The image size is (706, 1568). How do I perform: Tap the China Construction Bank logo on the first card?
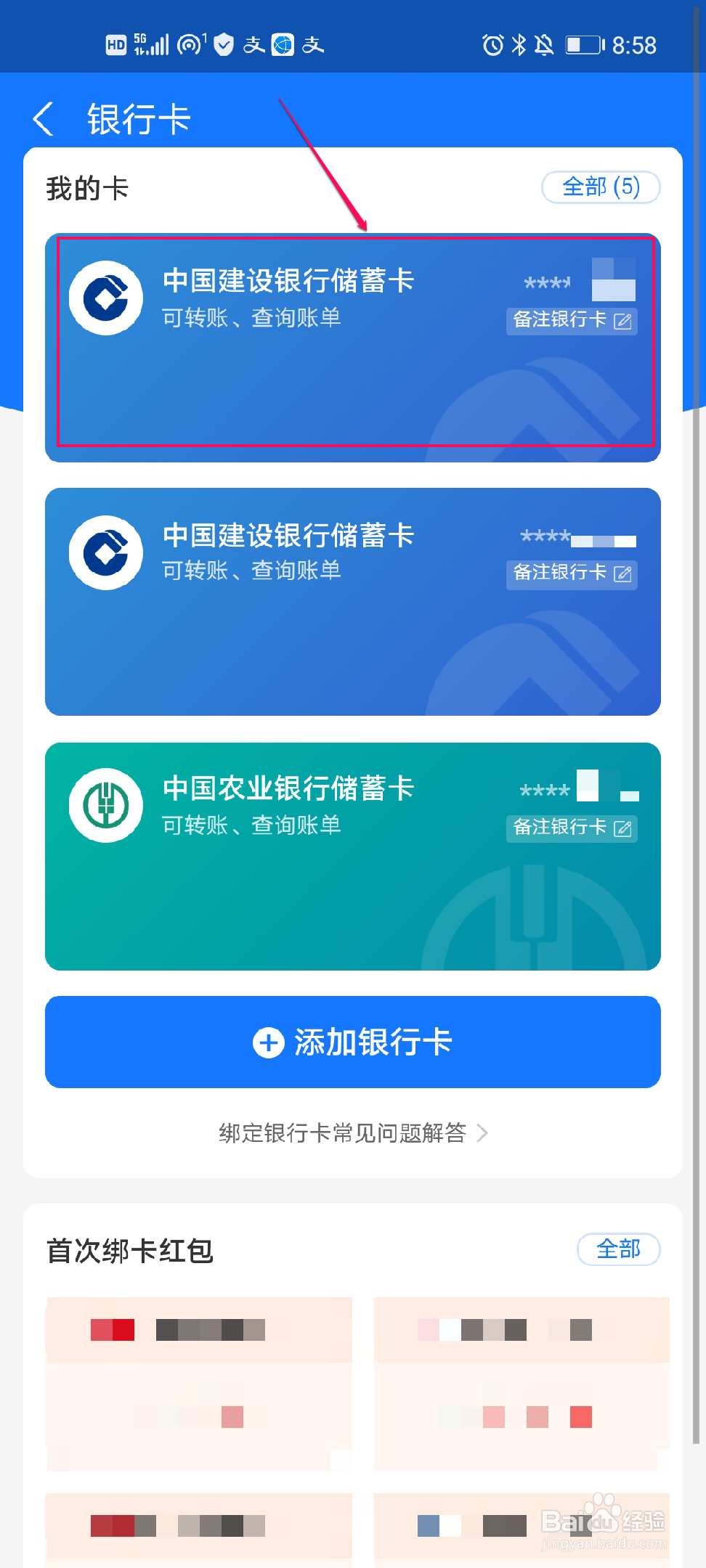pos(106,298)
